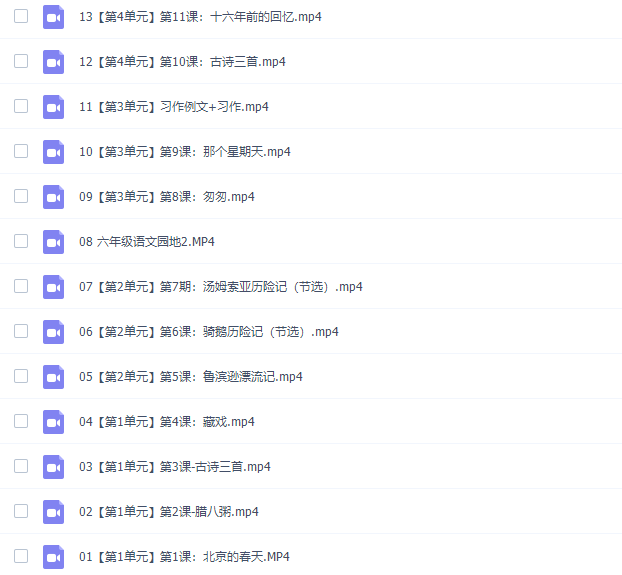Open video 01 北京的春天.MP4
622x575 pixels.
(x=185, y=557)
